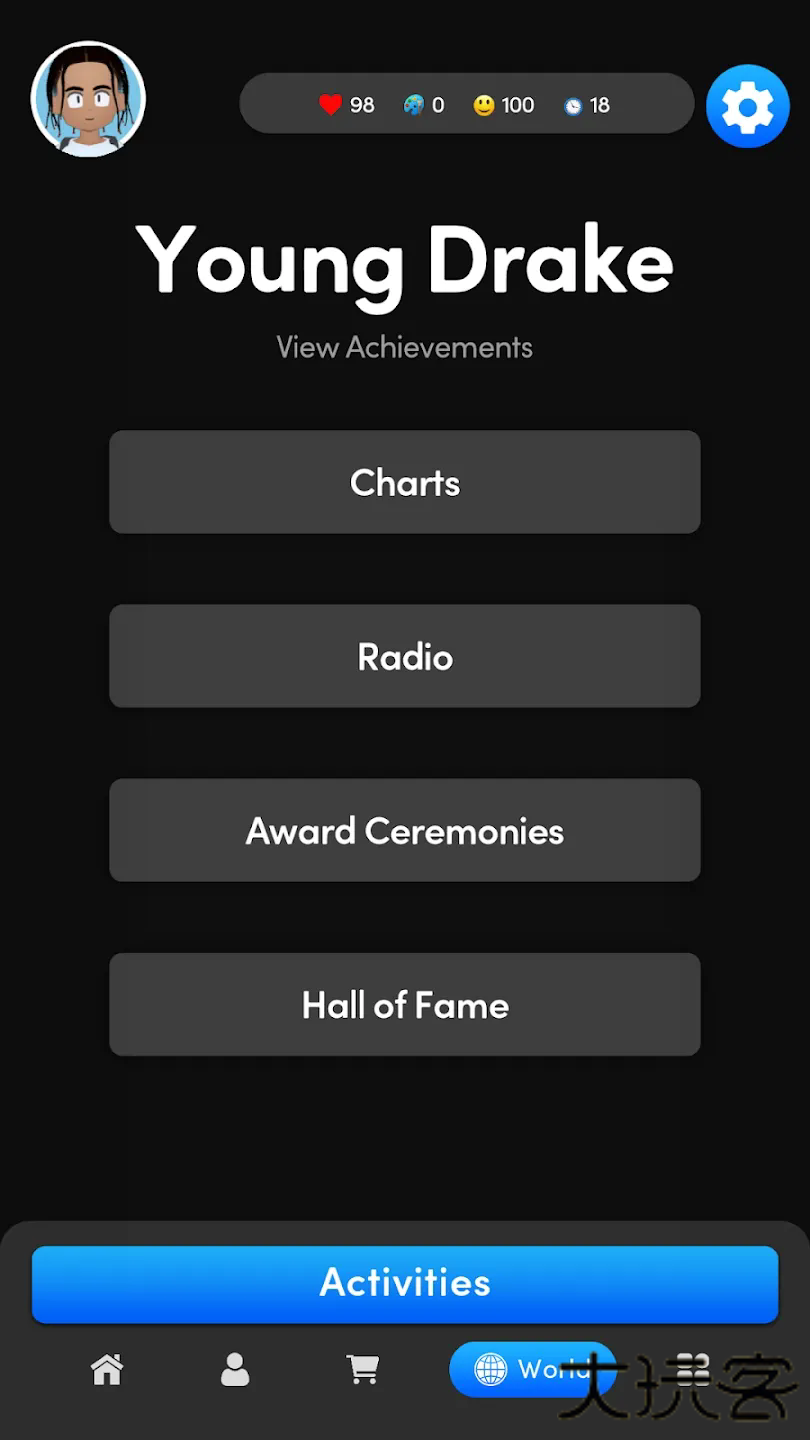Select the World tab

[x=531, y=1369]
